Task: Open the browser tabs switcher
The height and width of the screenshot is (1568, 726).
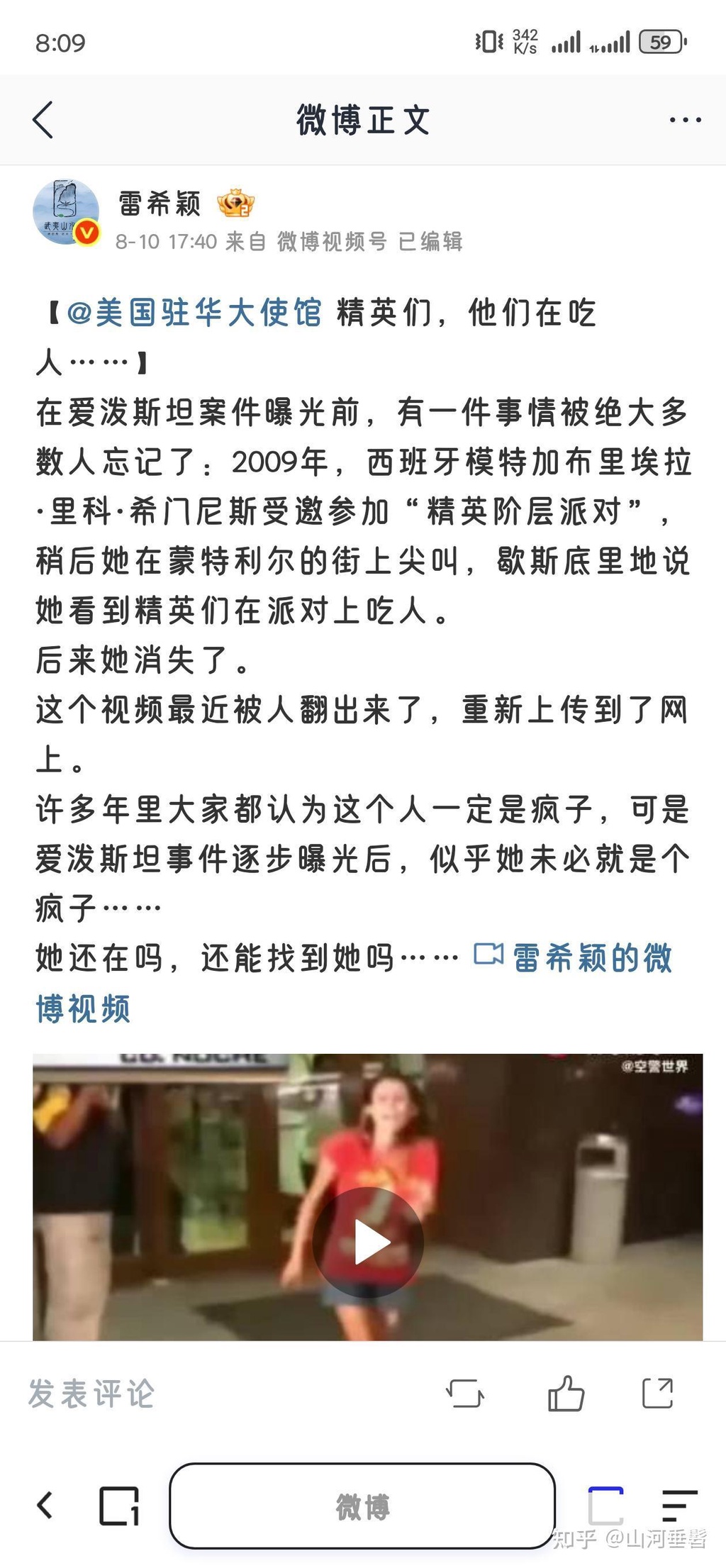Action: 119,1505
